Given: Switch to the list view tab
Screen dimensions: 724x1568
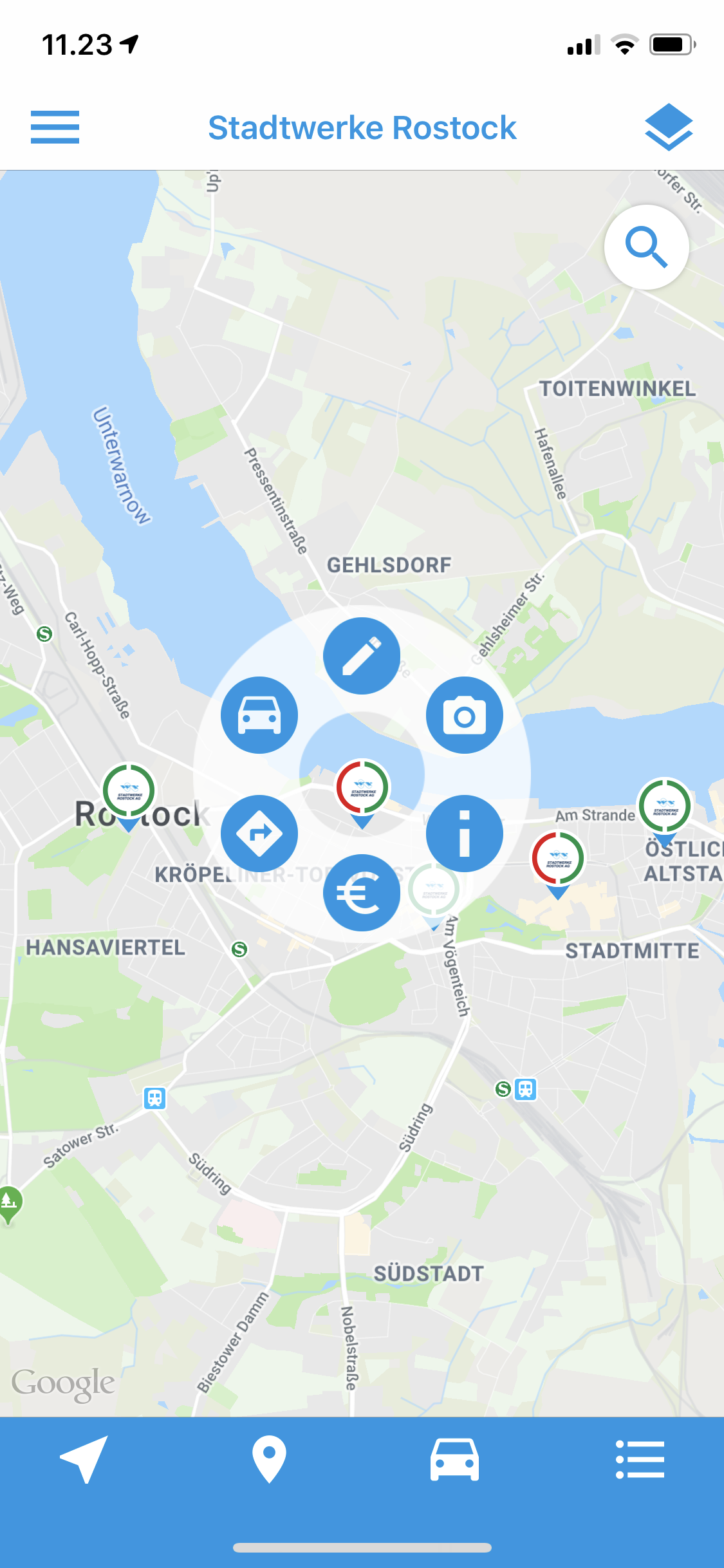Looking at the screenshot, I should pyautogui.click(x=640, y=1459).
